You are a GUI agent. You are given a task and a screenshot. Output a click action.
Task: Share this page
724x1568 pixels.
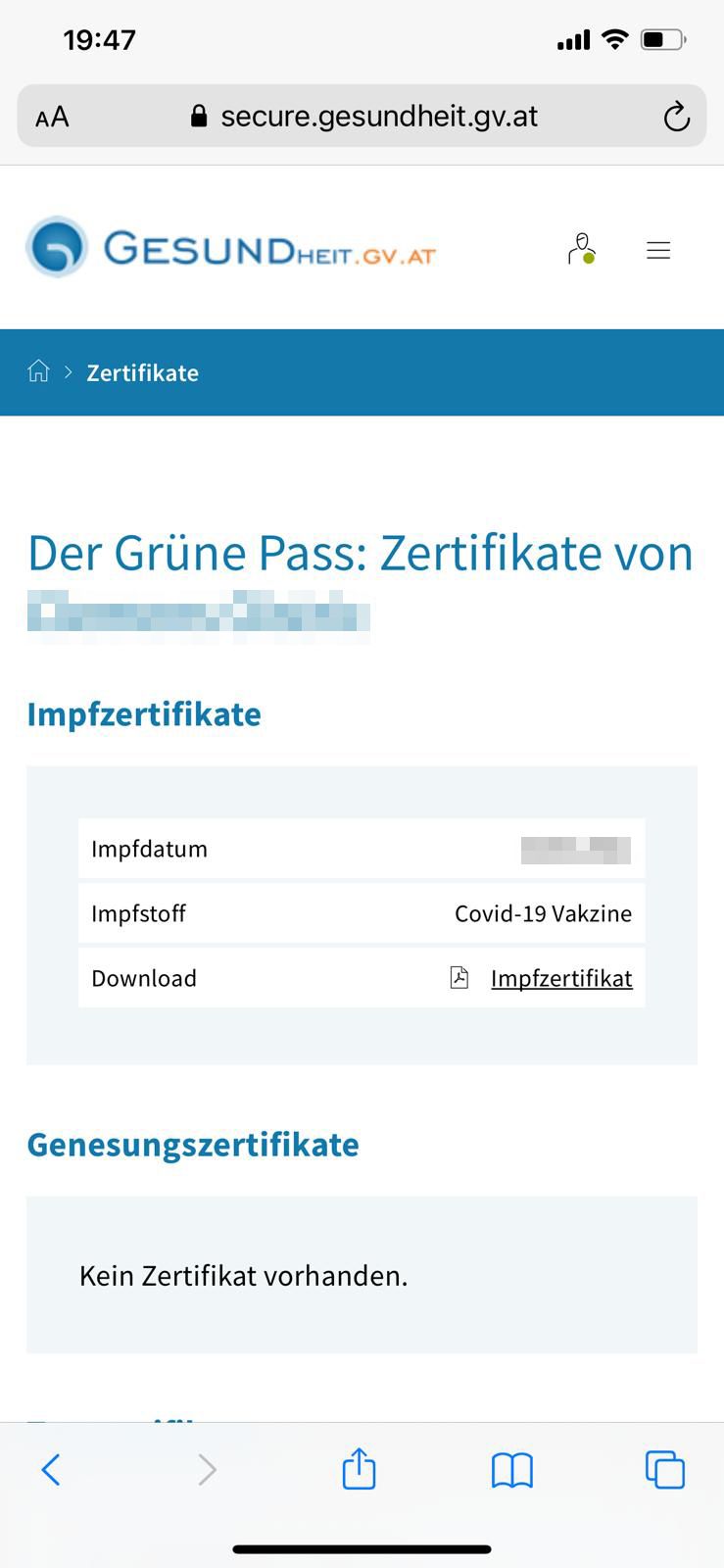coord(359,1469)
